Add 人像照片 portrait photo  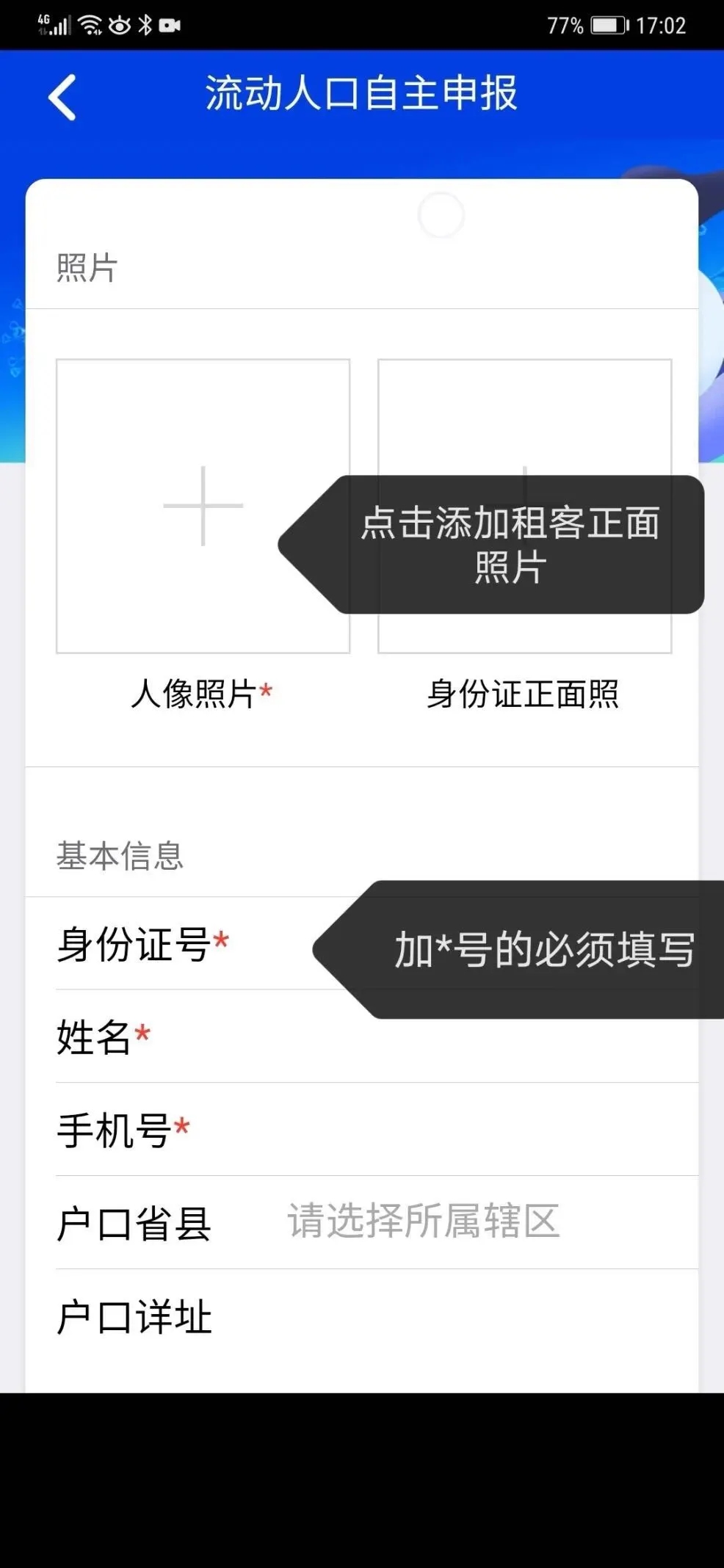203,506
